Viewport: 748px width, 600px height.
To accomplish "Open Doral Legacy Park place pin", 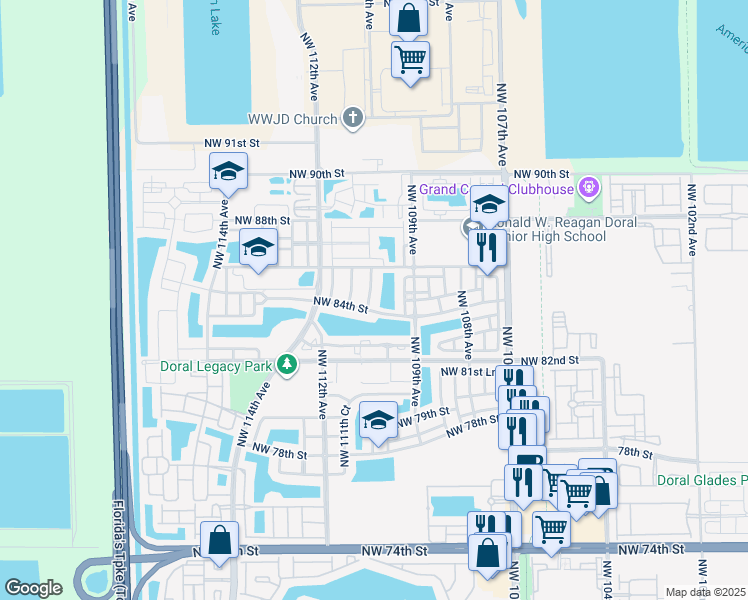I will [289, 365].
